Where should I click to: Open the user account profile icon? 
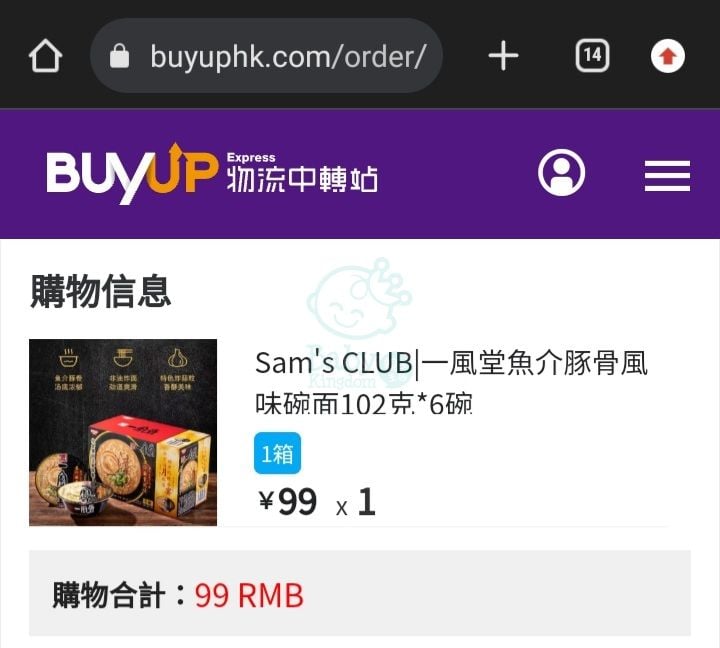[561, 173]
